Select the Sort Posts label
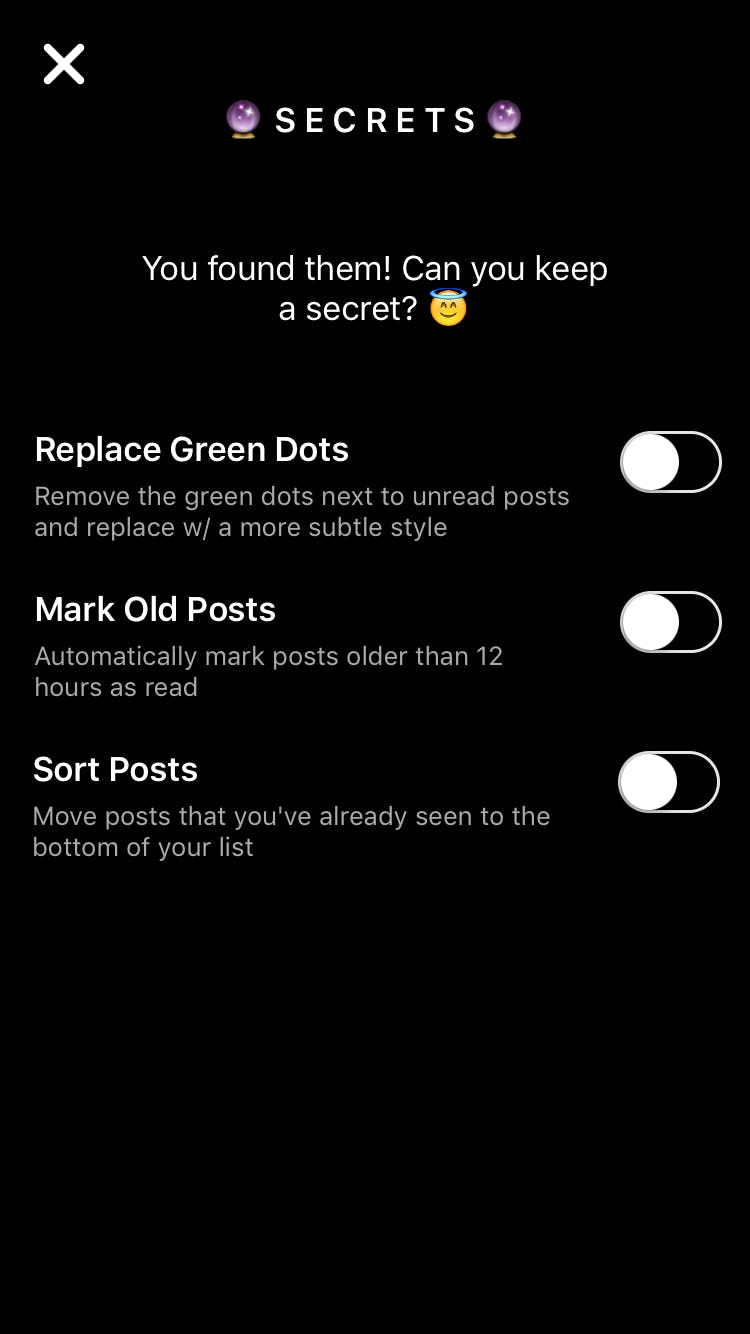750x1334 pixels. [115, 770]
